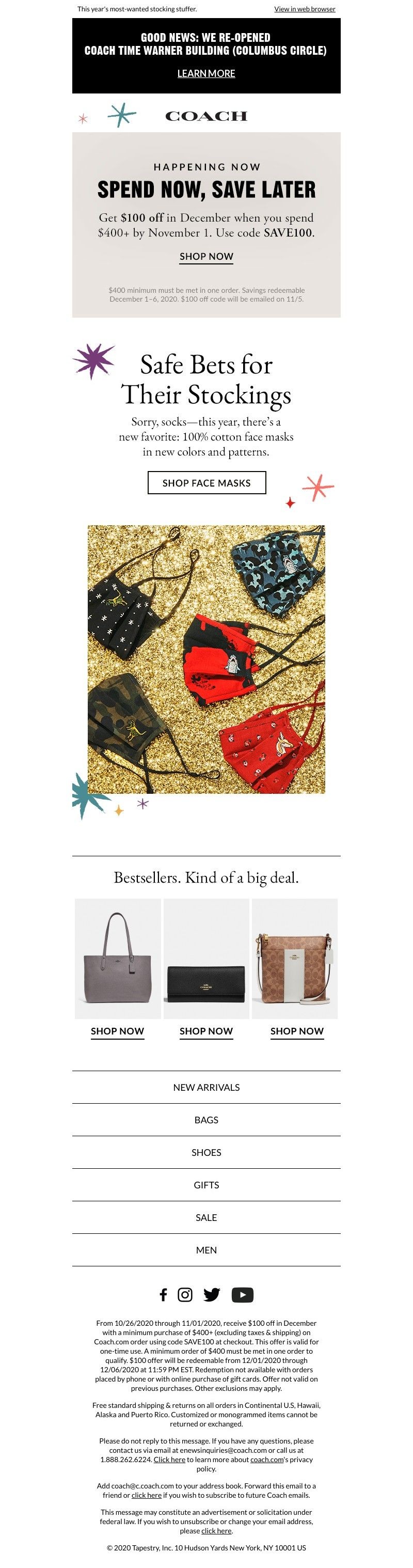Open the View in web browser link
Image resolution: width=413 pixels, height=1568 pixels.
pos(304,9)
